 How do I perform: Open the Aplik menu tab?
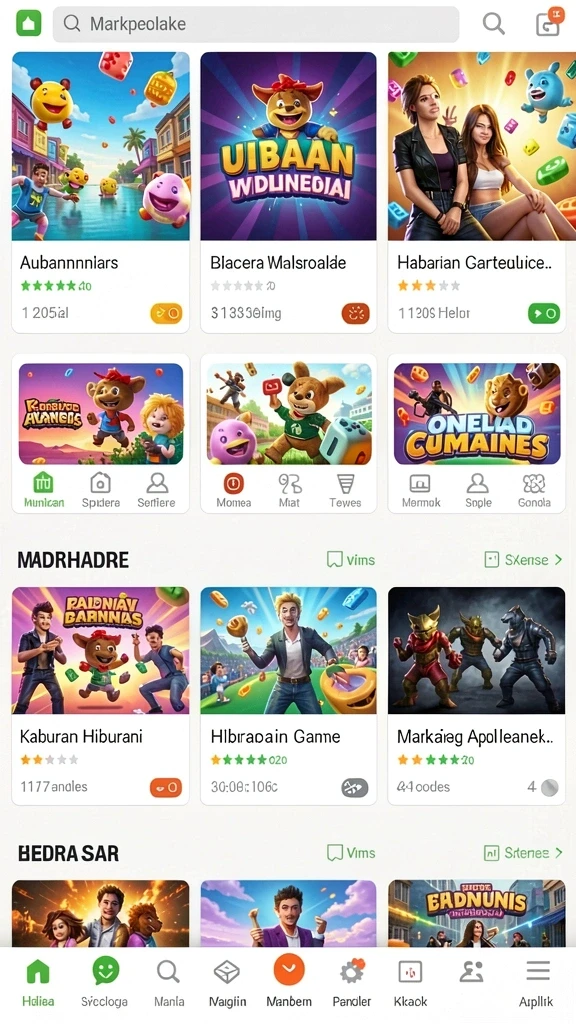point(537,982)
